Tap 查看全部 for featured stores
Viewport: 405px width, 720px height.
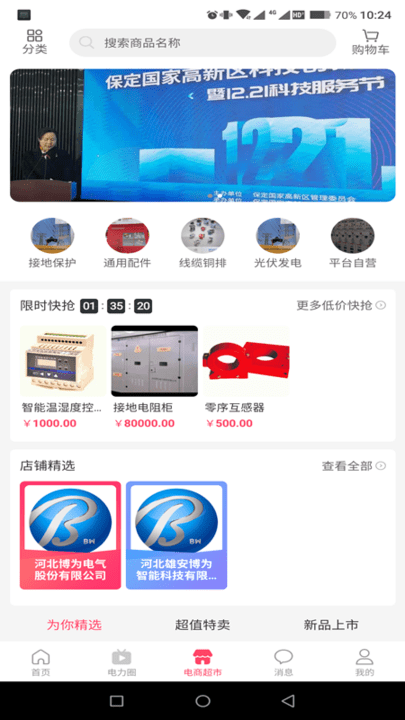(x=354, y=466)
